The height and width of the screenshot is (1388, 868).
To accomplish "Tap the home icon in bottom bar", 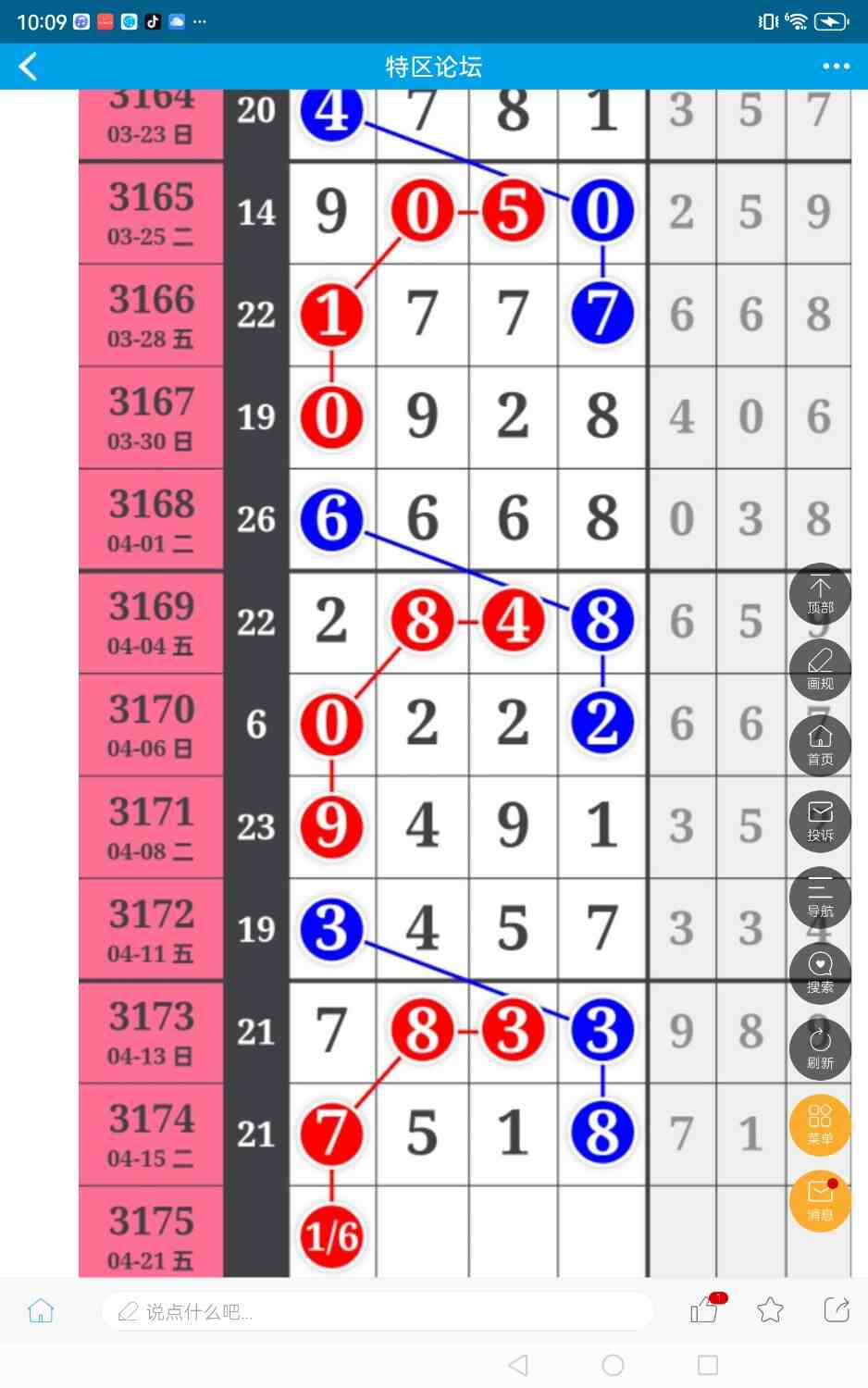I will (41, 1311).
